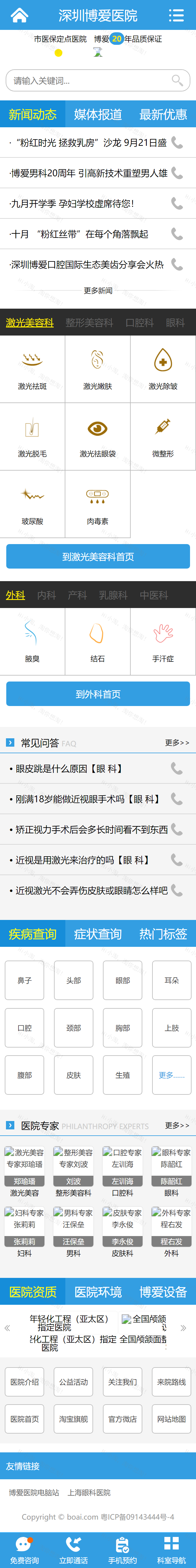Visit the 上海眼科医院 friendly link
Viewport: 196px width, 1568px height.
coord(89,1492)
